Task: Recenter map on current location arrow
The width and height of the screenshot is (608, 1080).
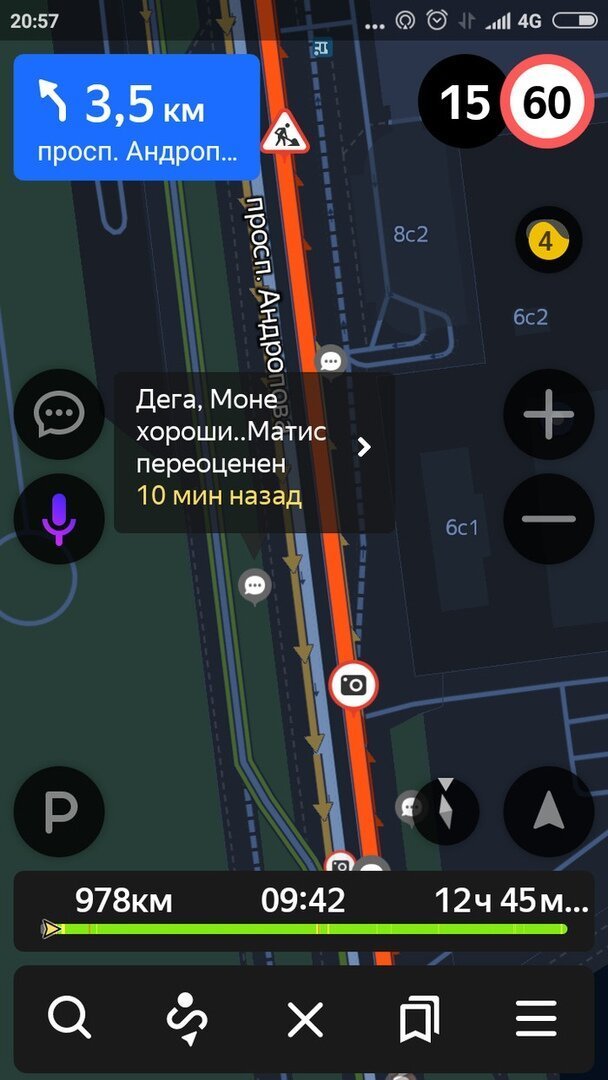Action: [x=548, y=811]
